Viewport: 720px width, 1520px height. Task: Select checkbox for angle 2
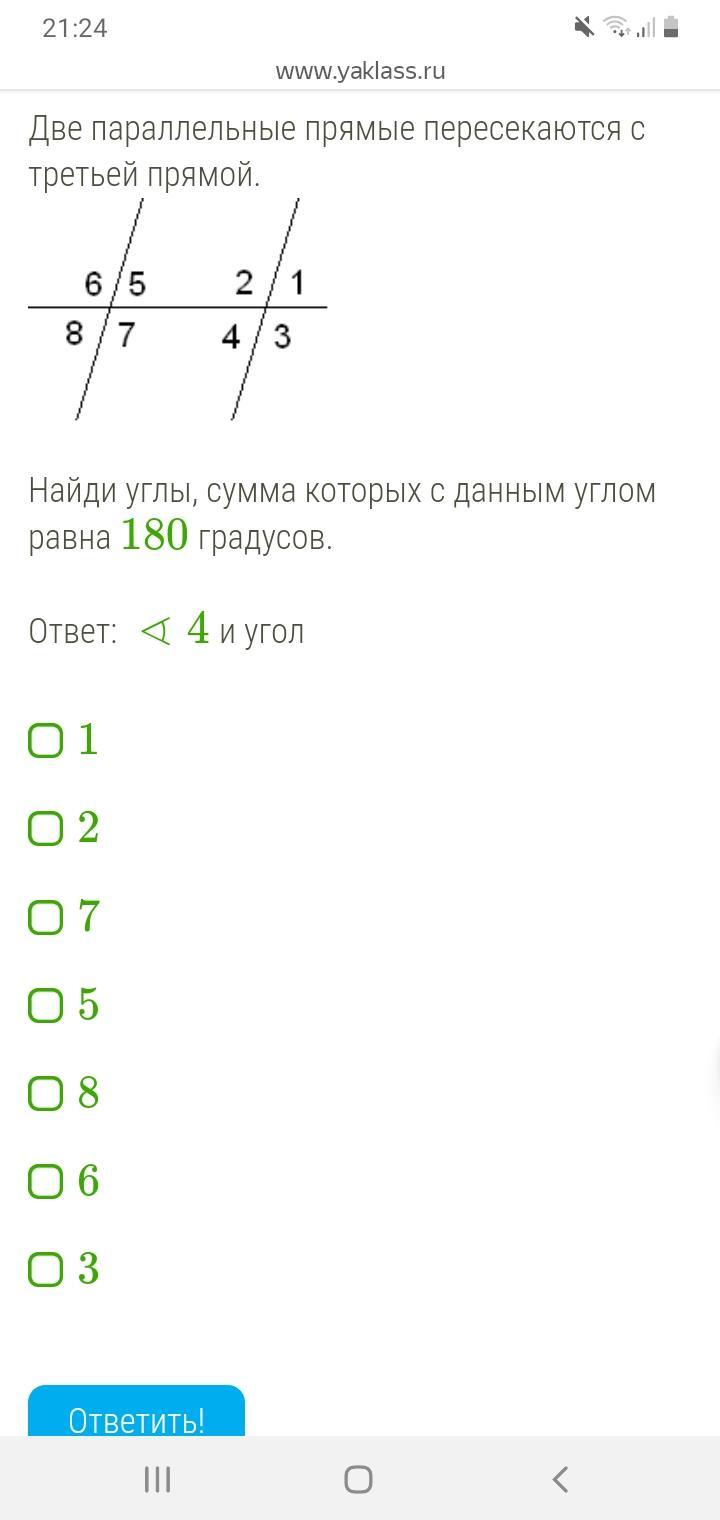point(46,829)
